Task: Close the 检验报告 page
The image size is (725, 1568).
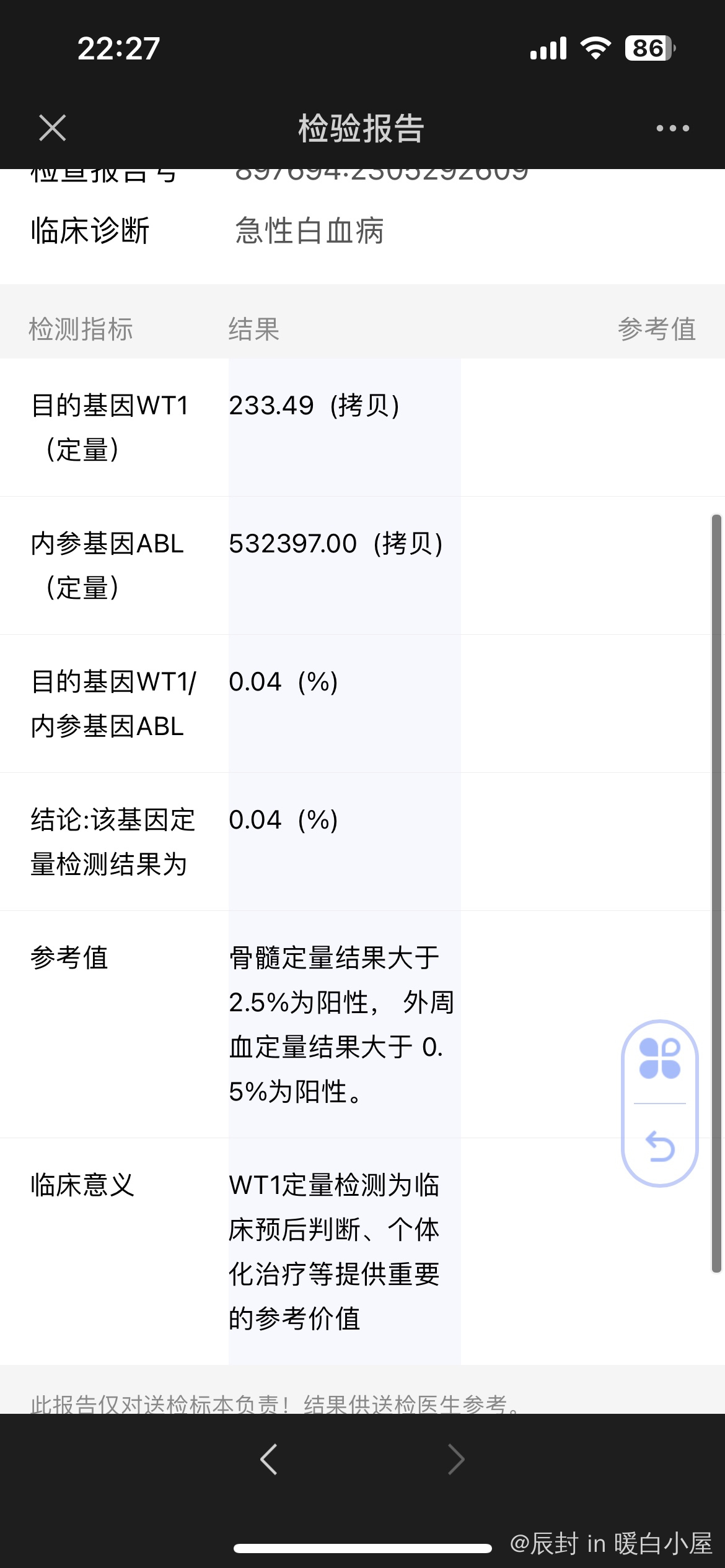Action: (53, 128)
